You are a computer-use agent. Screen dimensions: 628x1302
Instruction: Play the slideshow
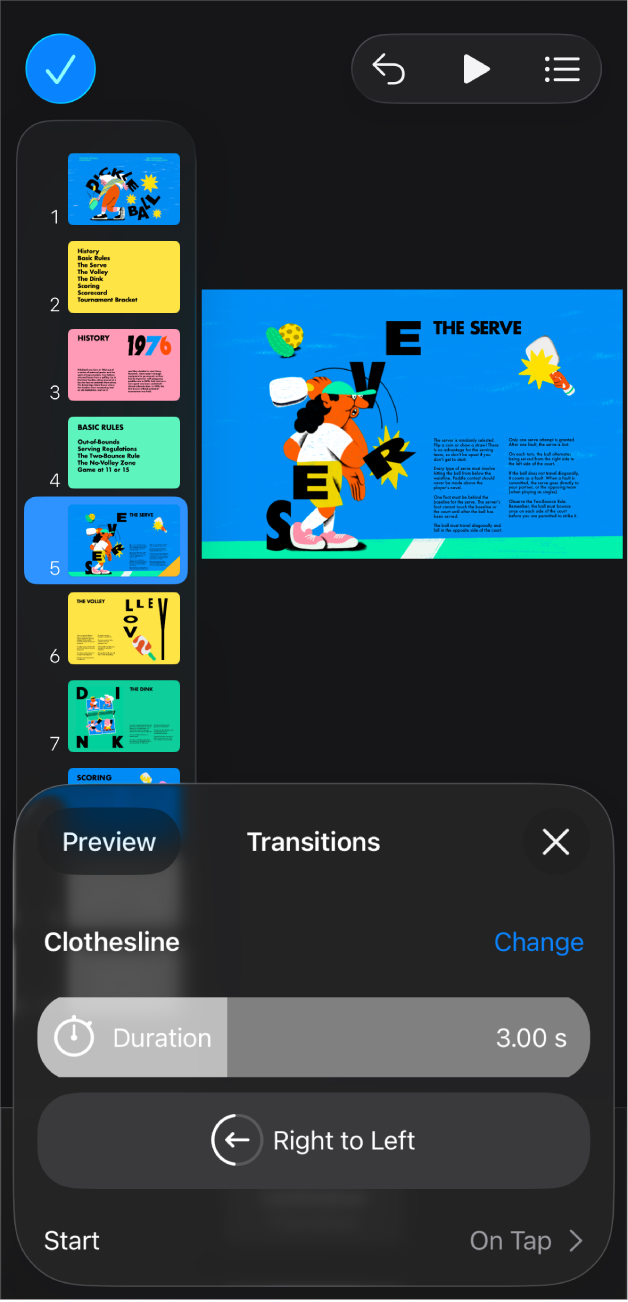(476, 69)
